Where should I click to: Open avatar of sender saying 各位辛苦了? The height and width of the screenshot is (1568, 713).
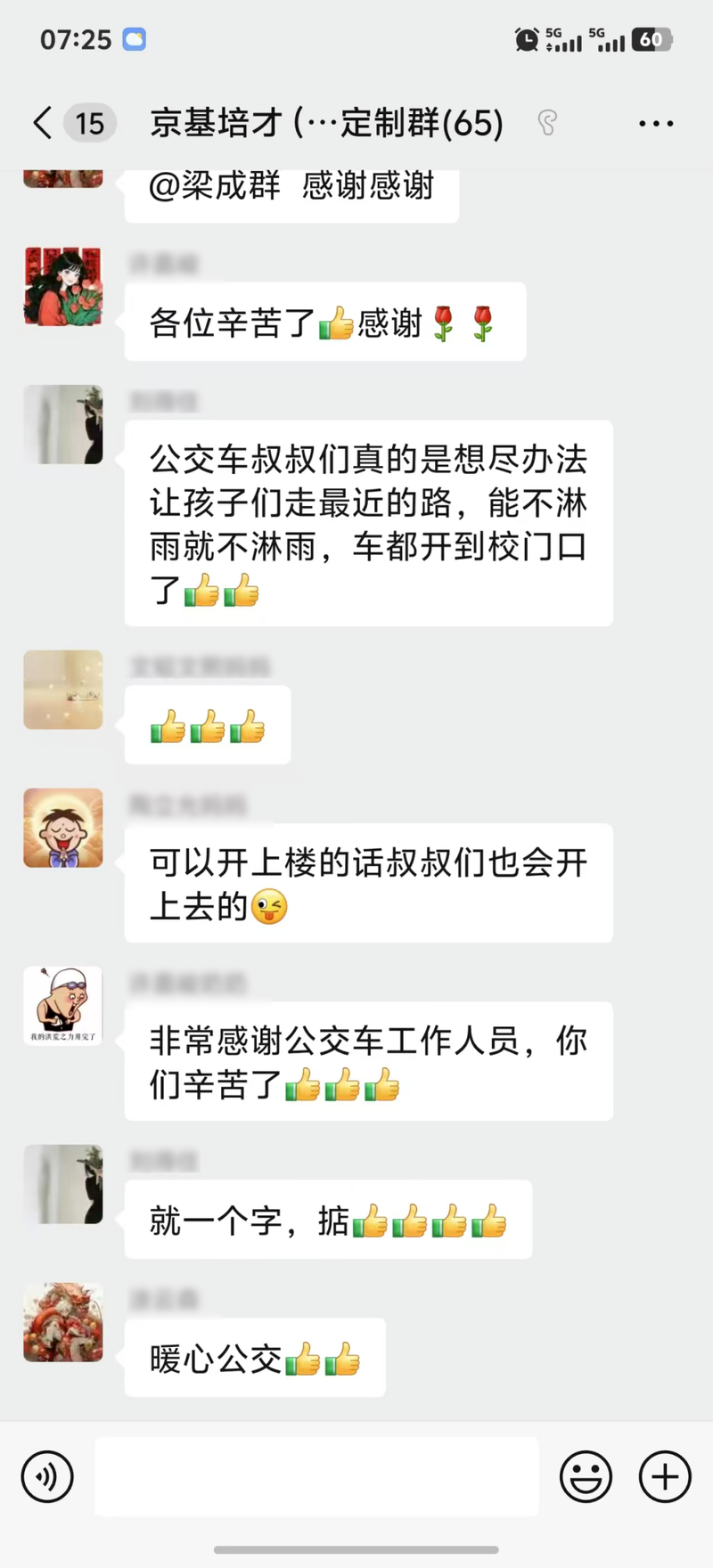(63, 287)
